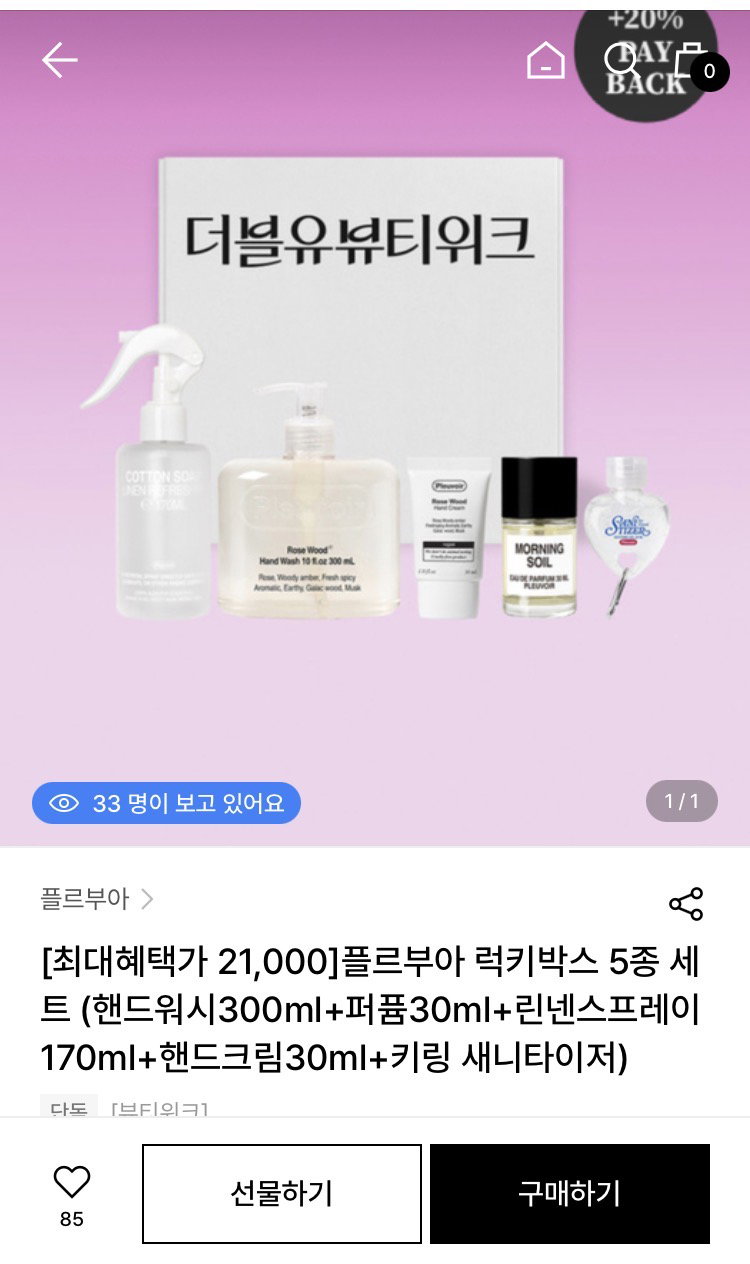This screenshot has height=1264, width=750.
Task: Open the product image full view
Action: tap(375, 430)
